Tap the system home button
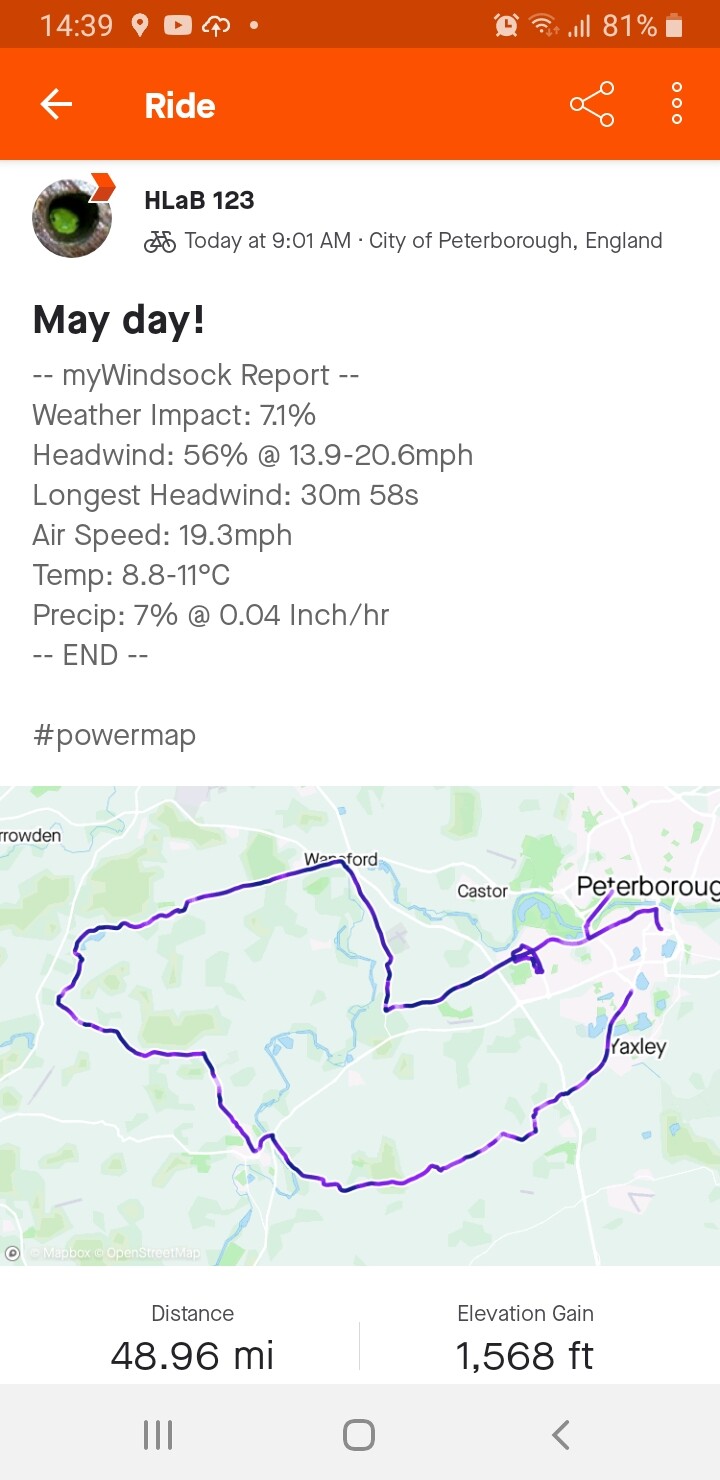This screenshot has height=1480, width=720. click(359, 1435)
